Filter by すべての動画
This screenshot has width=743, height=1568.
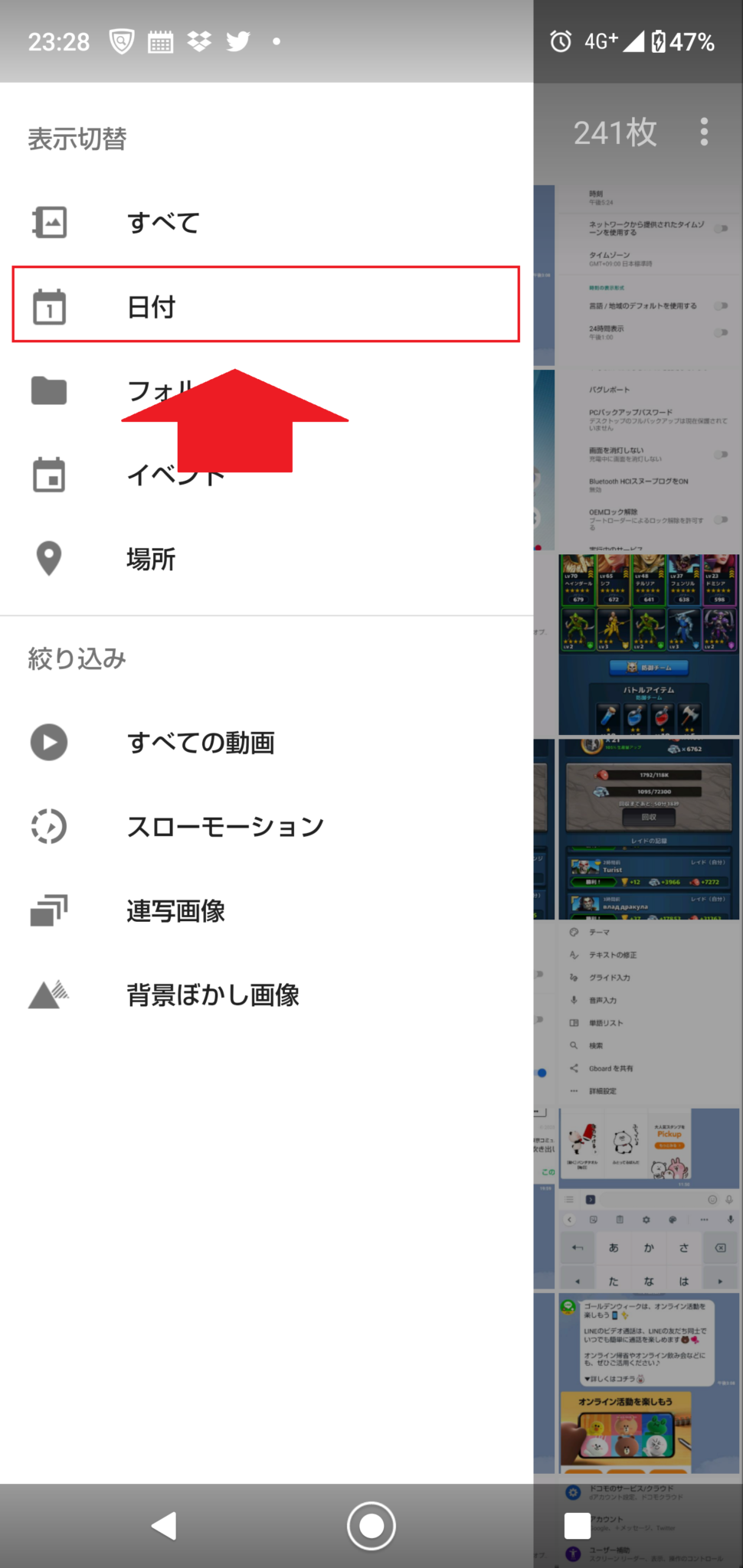coord(201,743)
